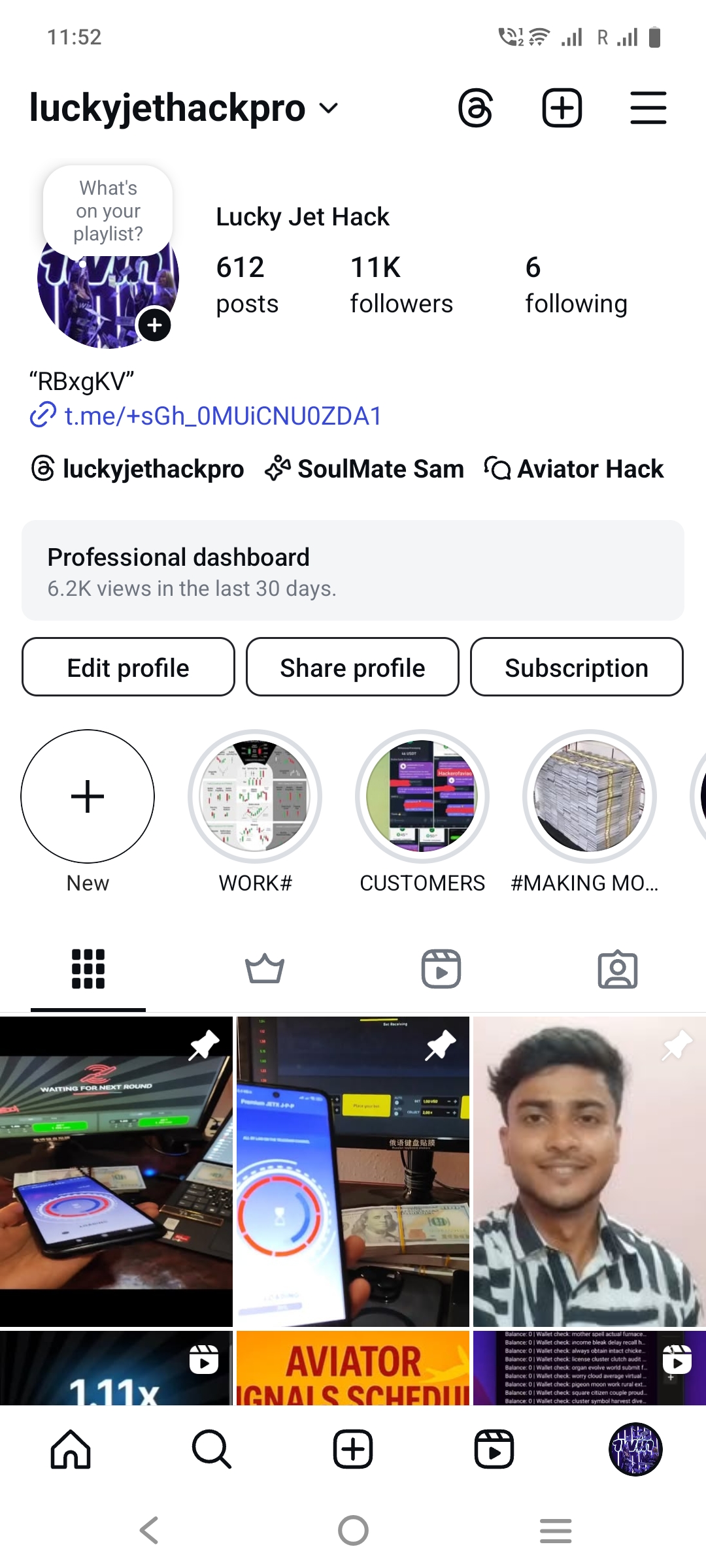The width and height of the screenshot is (706, 1568).
Task: Go to the Home feed
Action: [x=71, y=1449]
